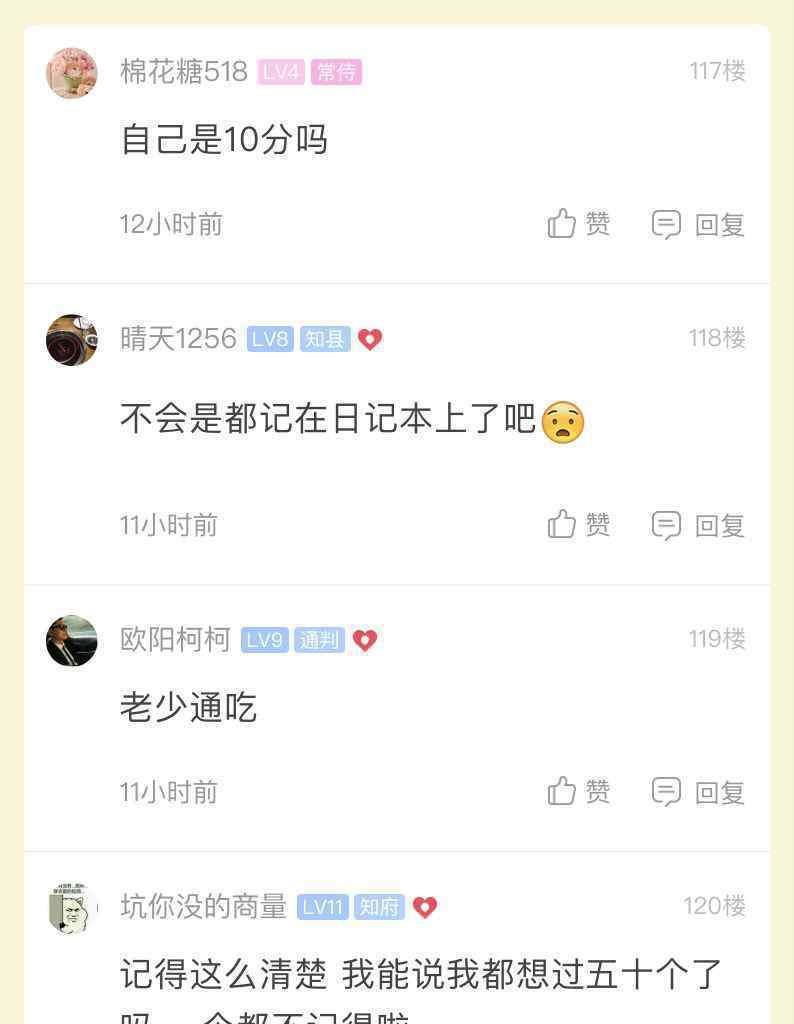The image size is (794, 1024).
Task: Open 晴天1256's avatar
Action: pyautogui.click(x=72, y=340)
